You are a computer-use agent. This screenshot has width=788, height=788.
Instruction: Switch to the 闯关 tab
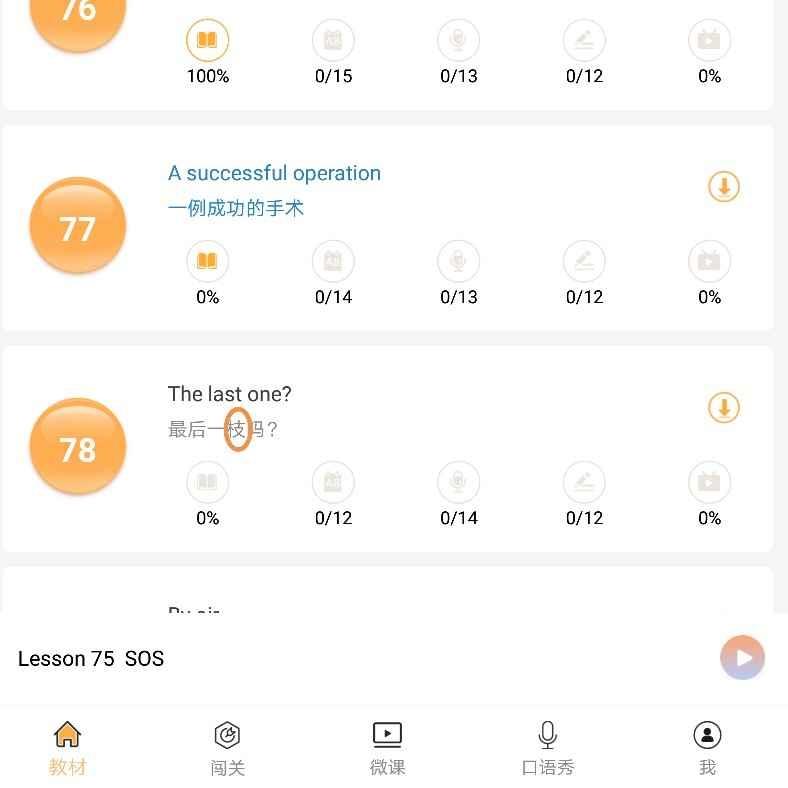click(x=228, y=748)
